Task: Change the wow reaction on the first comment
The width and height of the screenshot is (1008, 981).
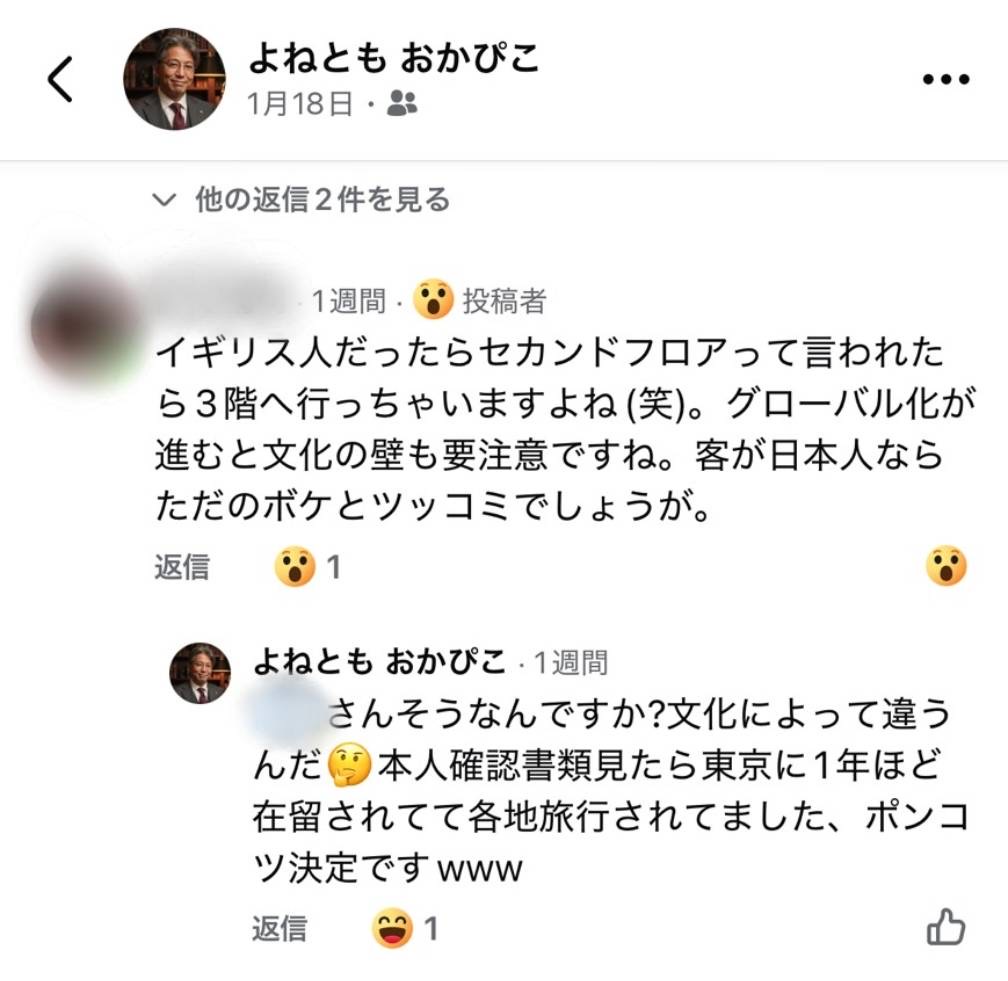Action: point(945,567)
